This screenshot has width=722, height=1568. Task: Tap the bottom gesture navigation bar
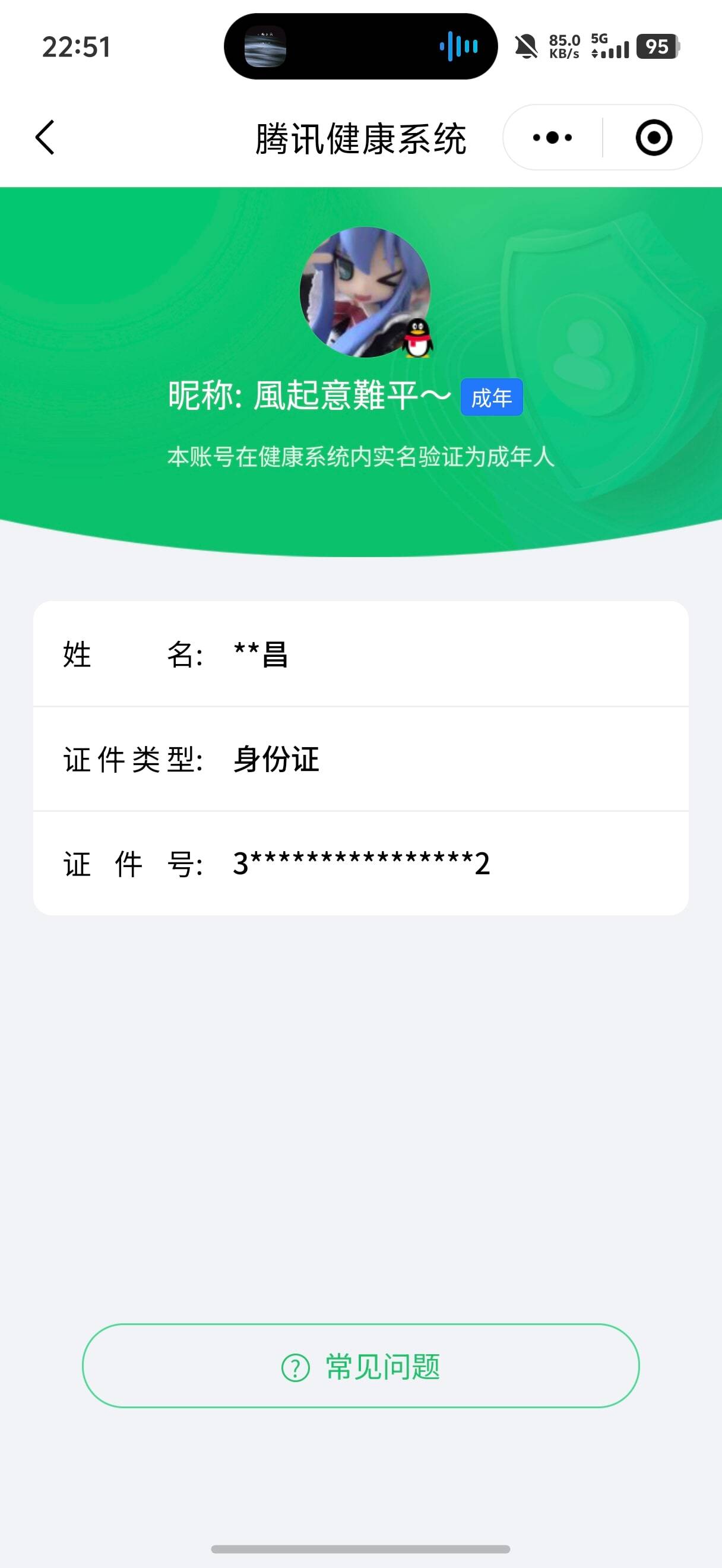click(x=360, y=1550)
